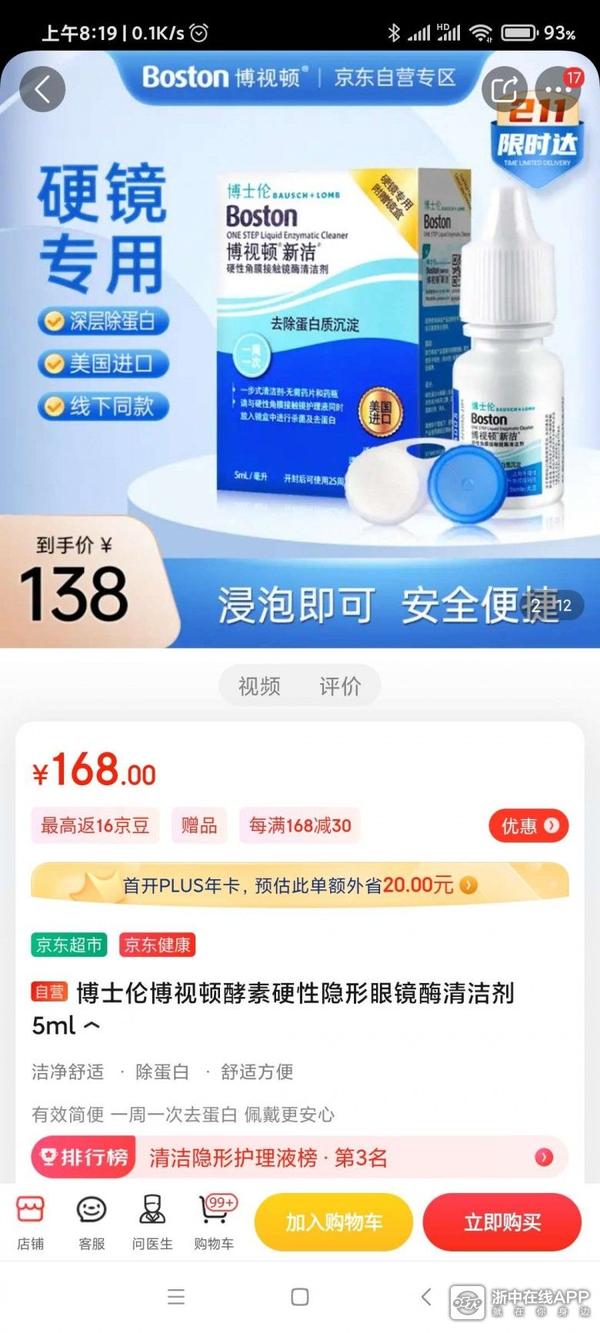The width and height of the screenshot is (600, 1333).
Task: Share this product
Action: 505,90
